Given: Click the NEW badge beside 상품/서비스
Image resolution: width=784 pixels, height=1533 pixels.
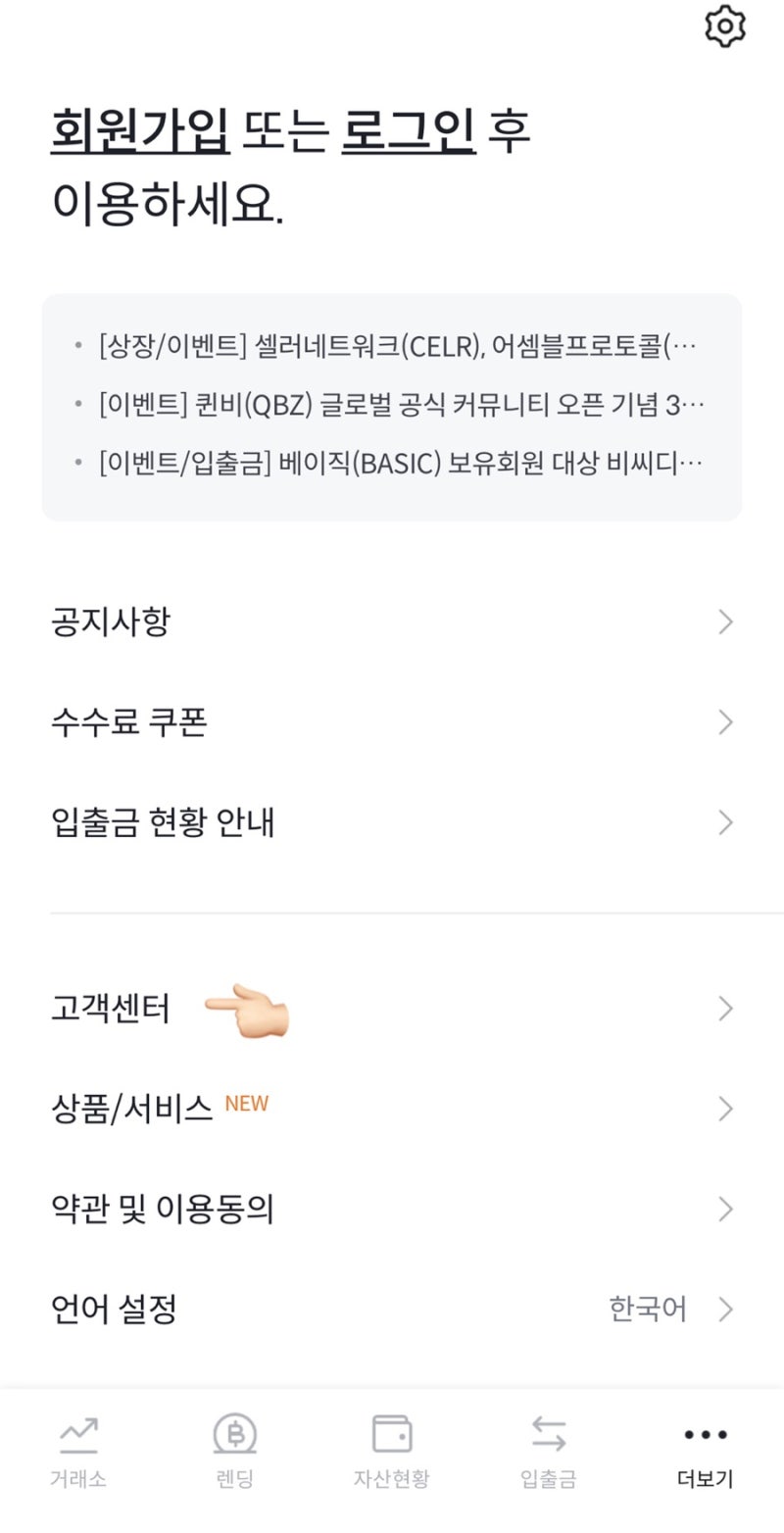Looking at the screenshot, I should pyautogui.click(x=247, y=1103).
